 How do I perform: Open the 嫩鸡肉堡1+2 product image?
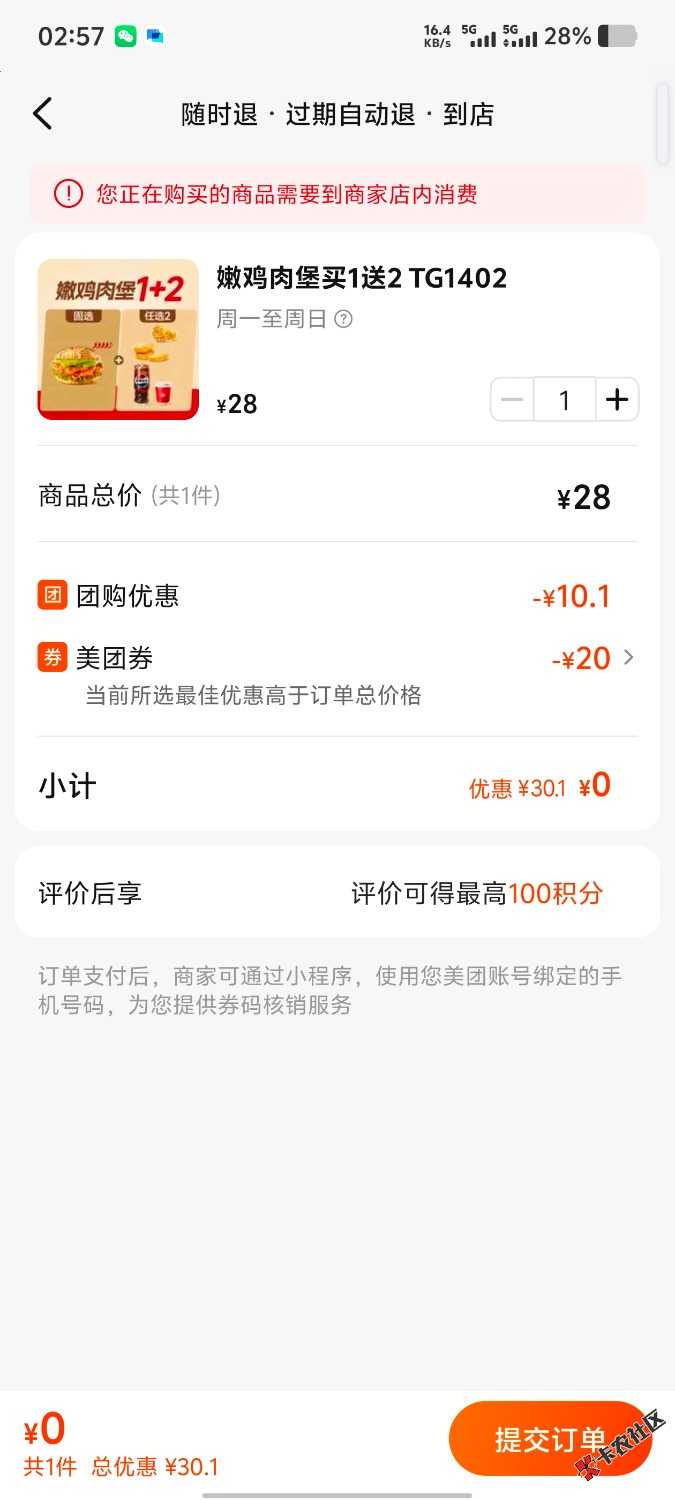pyautogui.click(x=118, y=339)
